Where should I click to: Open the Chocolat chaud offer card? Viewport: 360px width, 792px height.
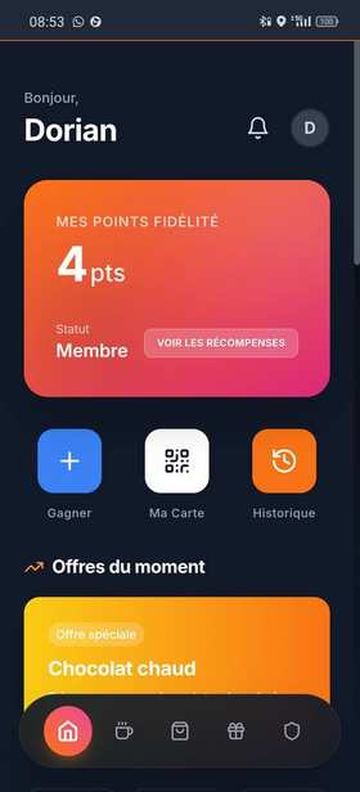(x=177, y=652)
